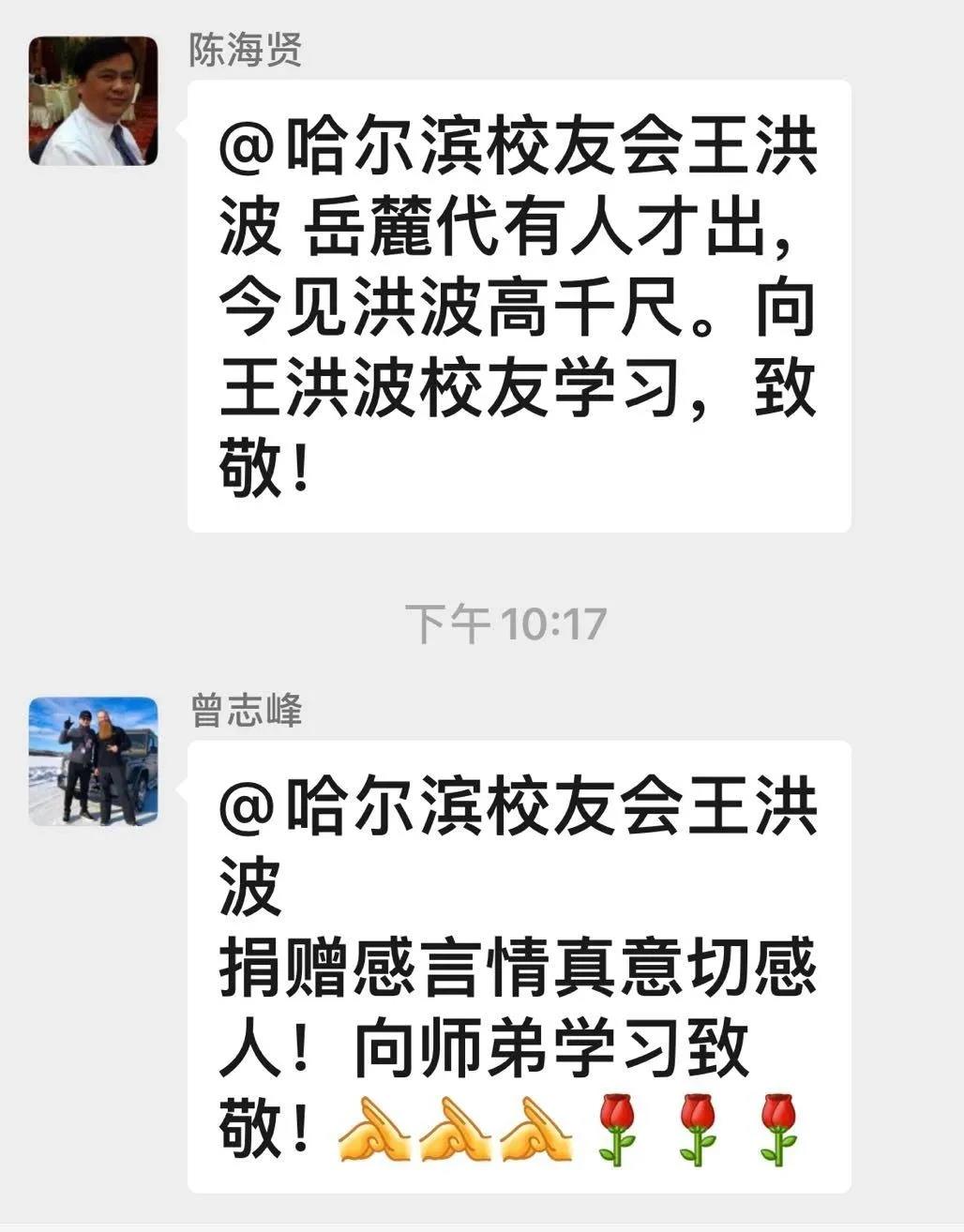Open 陈海贤's profile avatar

pos(93,101)
